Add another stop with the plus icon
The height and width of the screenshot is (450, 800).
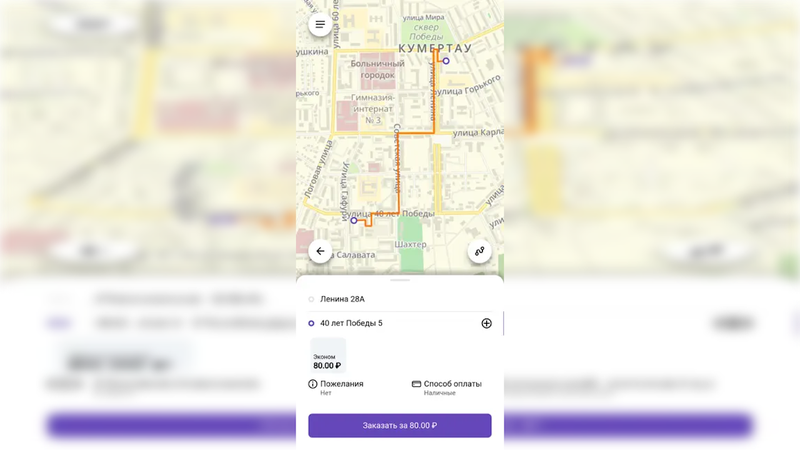click(x=487, y=323)
